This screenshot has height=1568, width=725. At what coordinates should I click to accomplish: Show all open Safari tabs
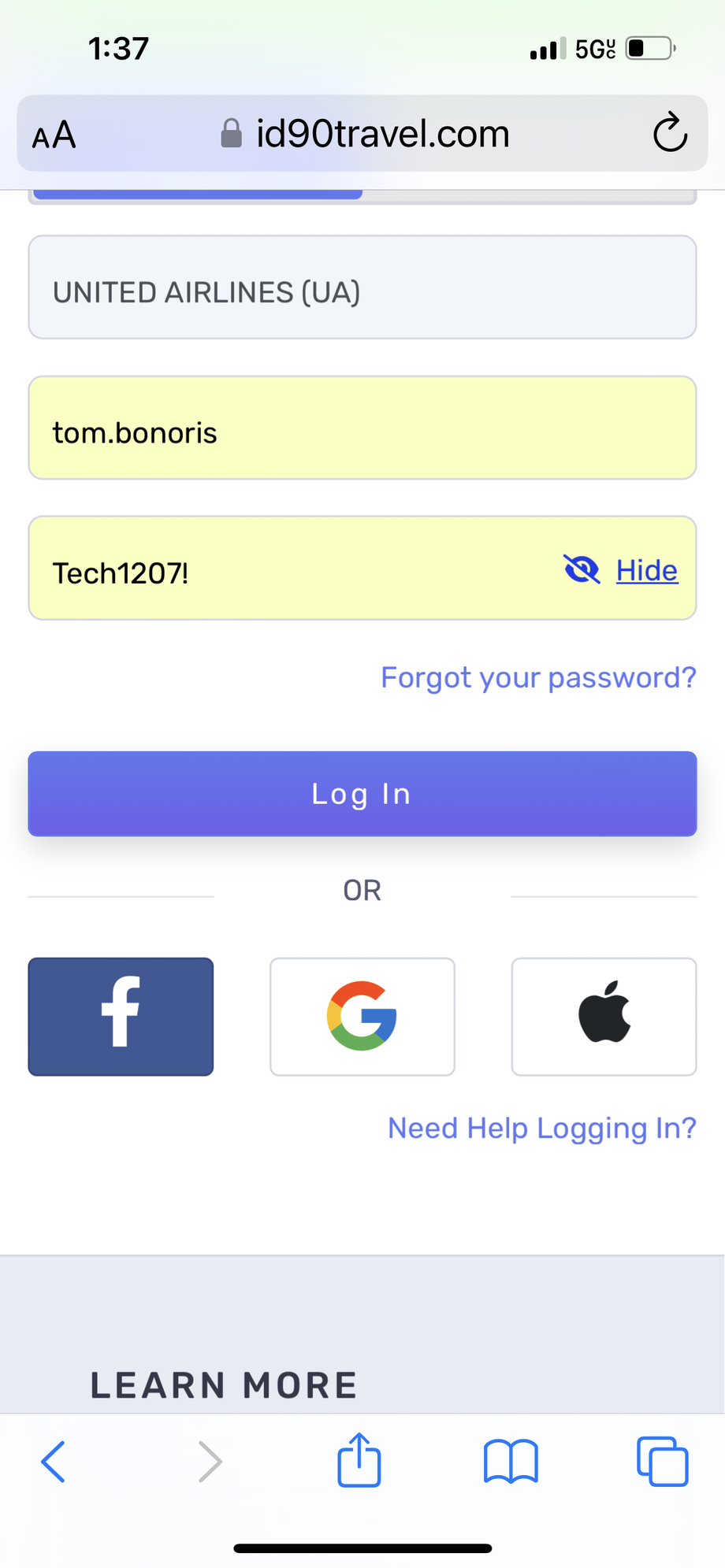662,1462
